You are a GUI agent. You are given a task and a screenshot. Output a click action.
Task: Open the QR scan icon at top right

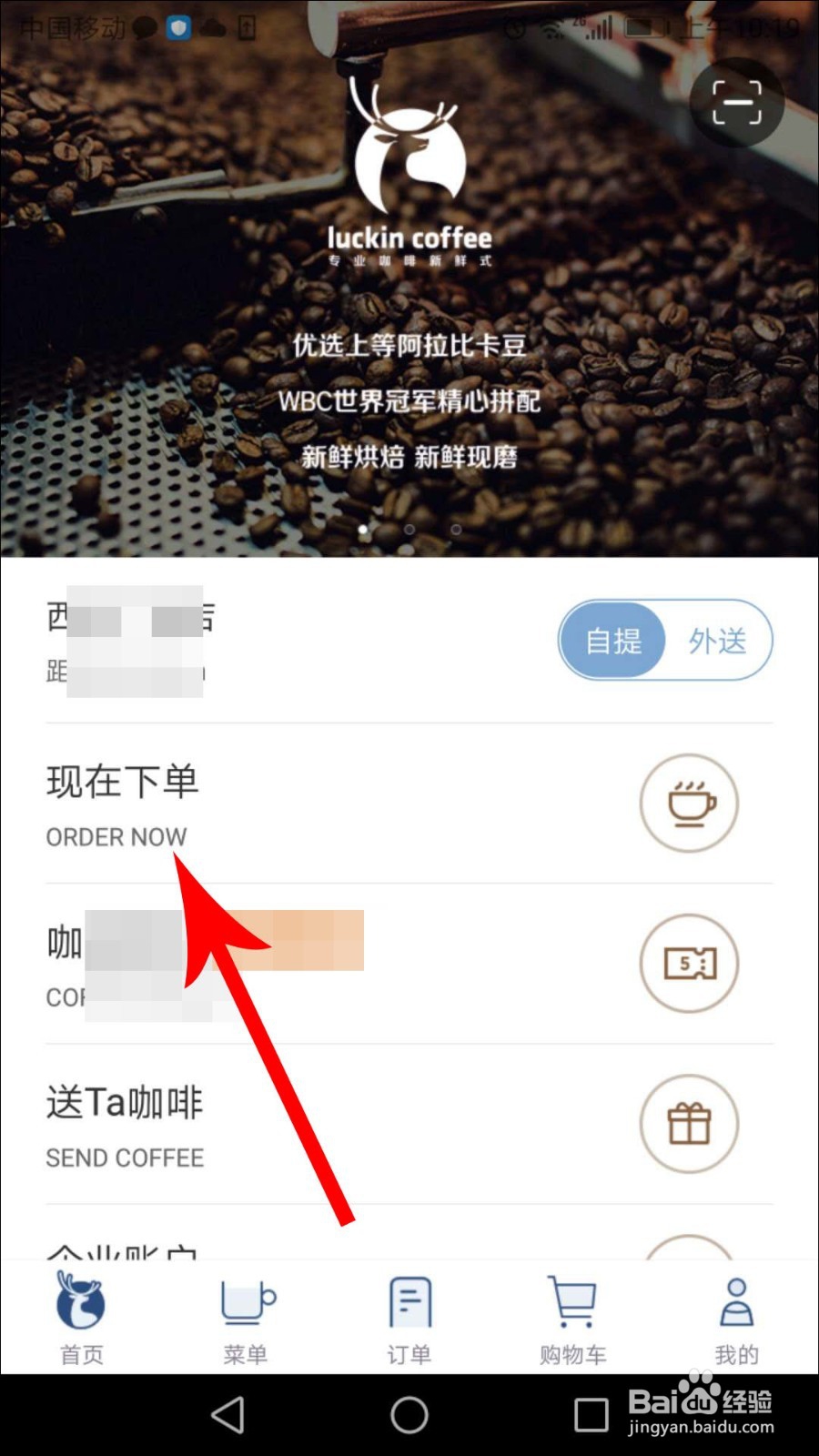(738, 103)
